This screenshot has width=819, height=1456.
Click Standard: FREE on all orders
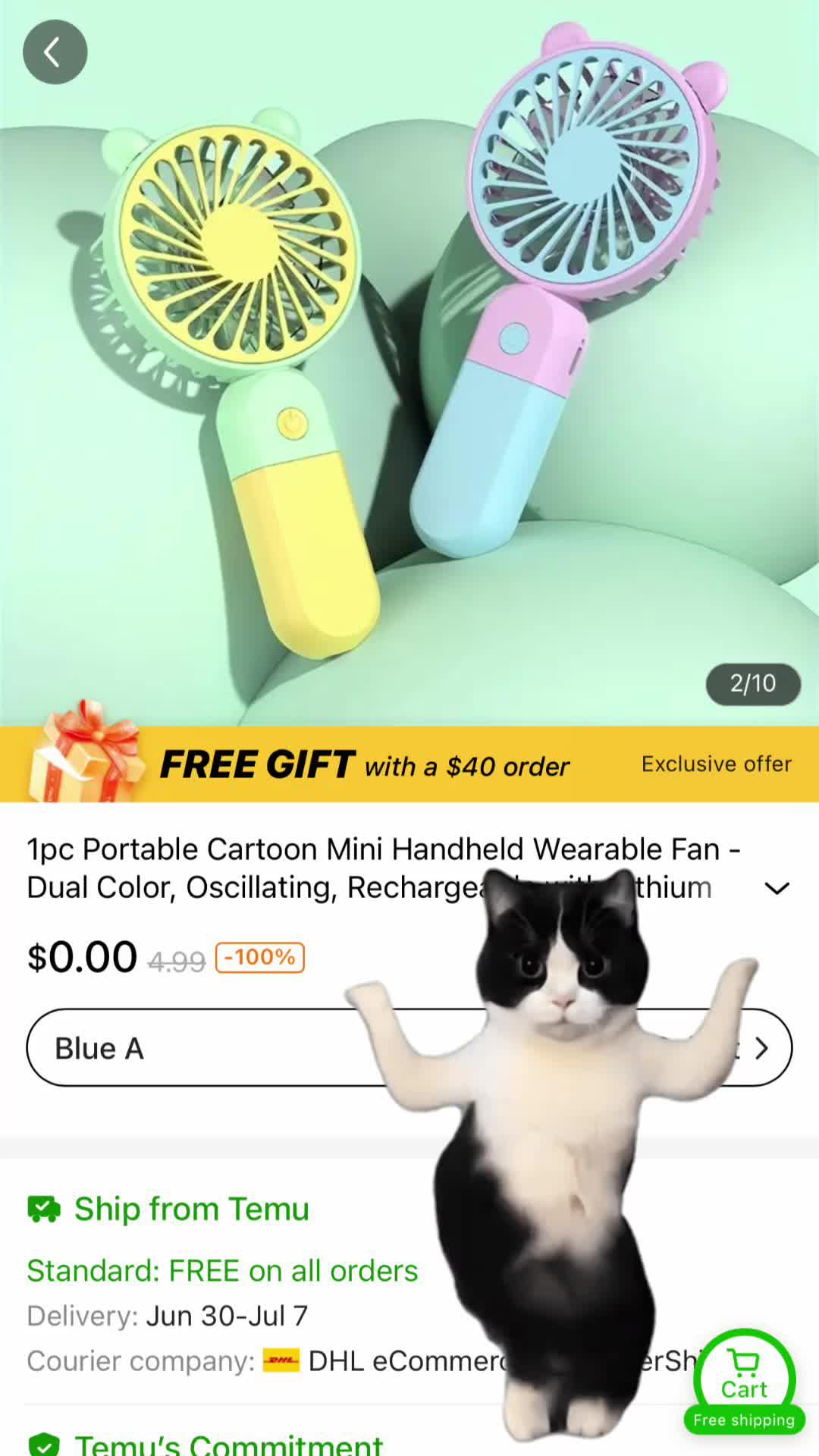(221, 1270)
